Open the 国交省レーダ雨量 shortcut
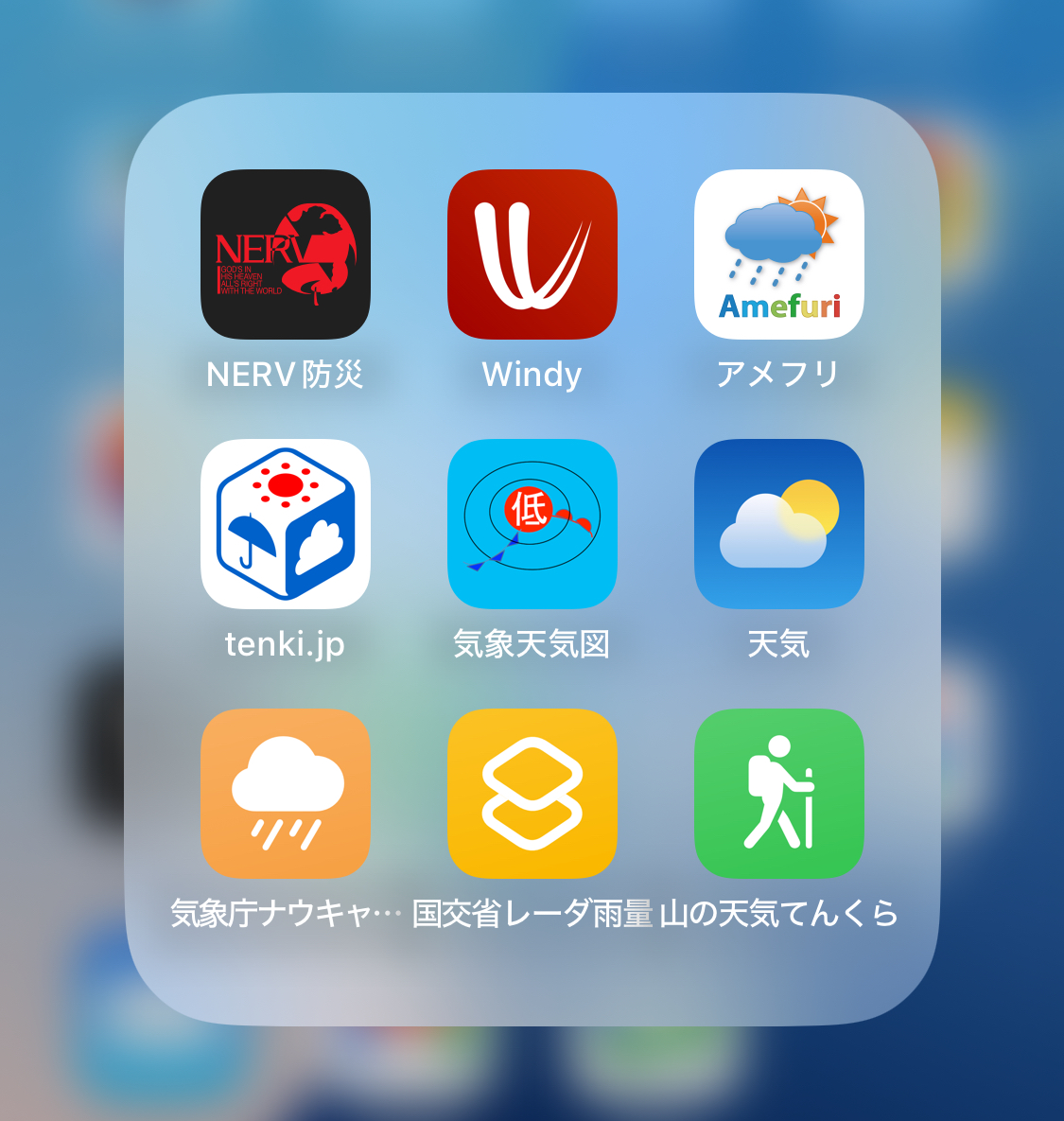The width and height of the screenshot is (1064, 1121). point(532,794)
